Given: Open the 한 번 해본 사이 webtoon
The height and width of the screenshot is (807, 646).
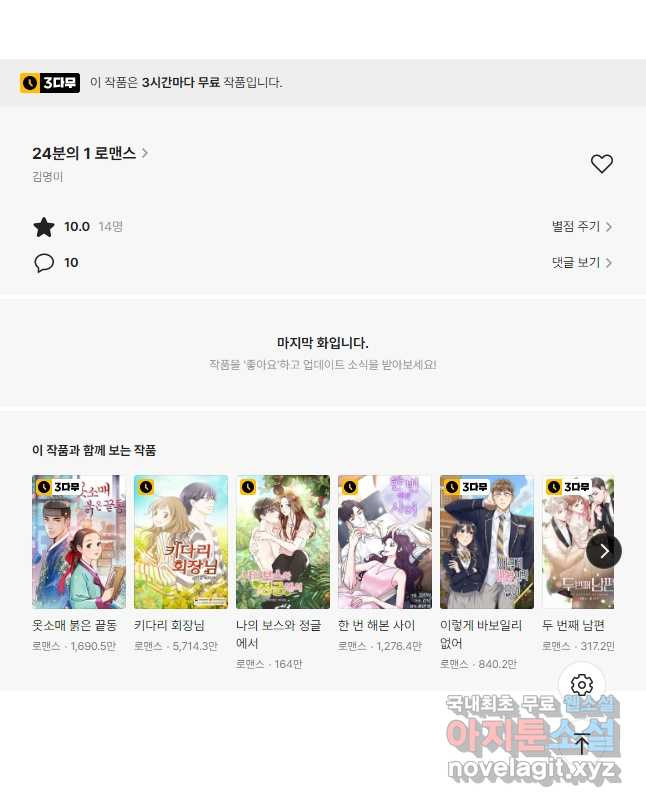Looking at the screenshot, I should pyautogui.click(x=384, y=542).
